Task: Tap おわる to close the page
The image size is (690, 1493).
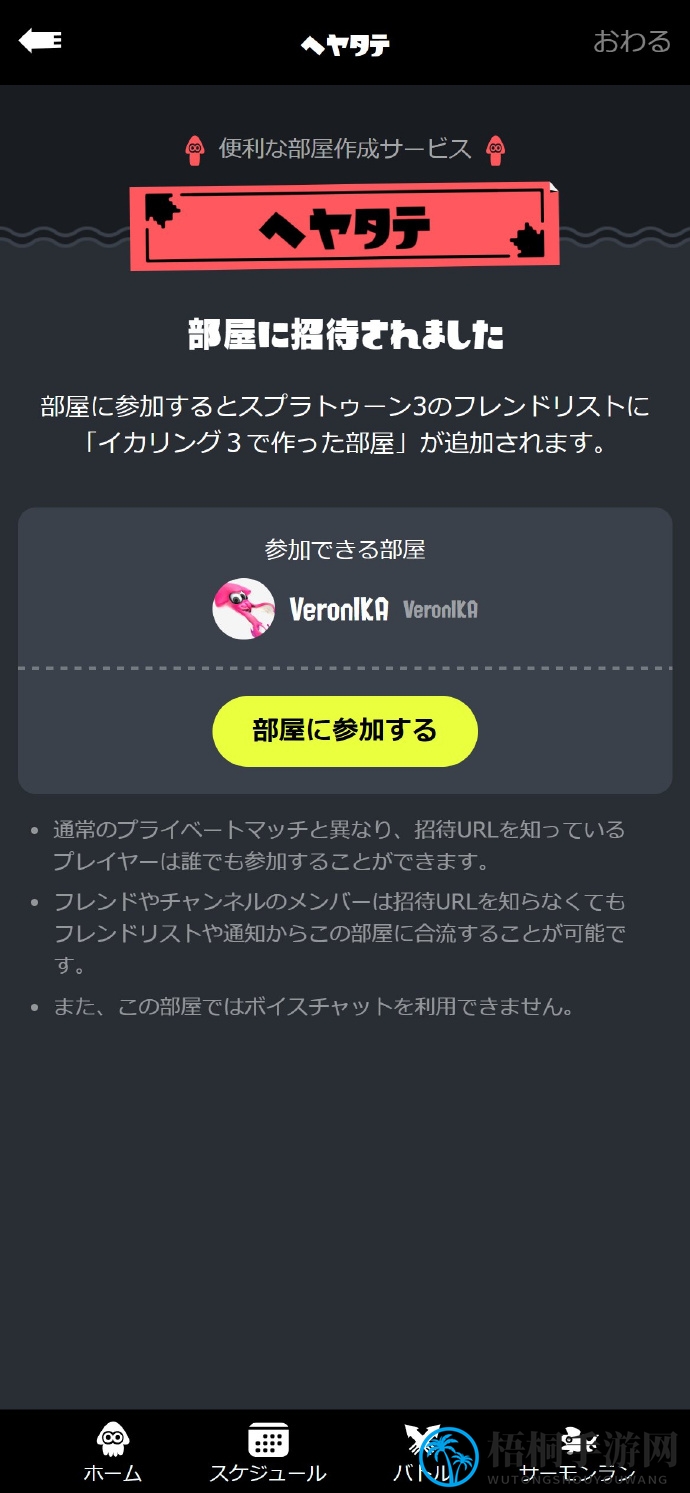Action: coord(631,41)
